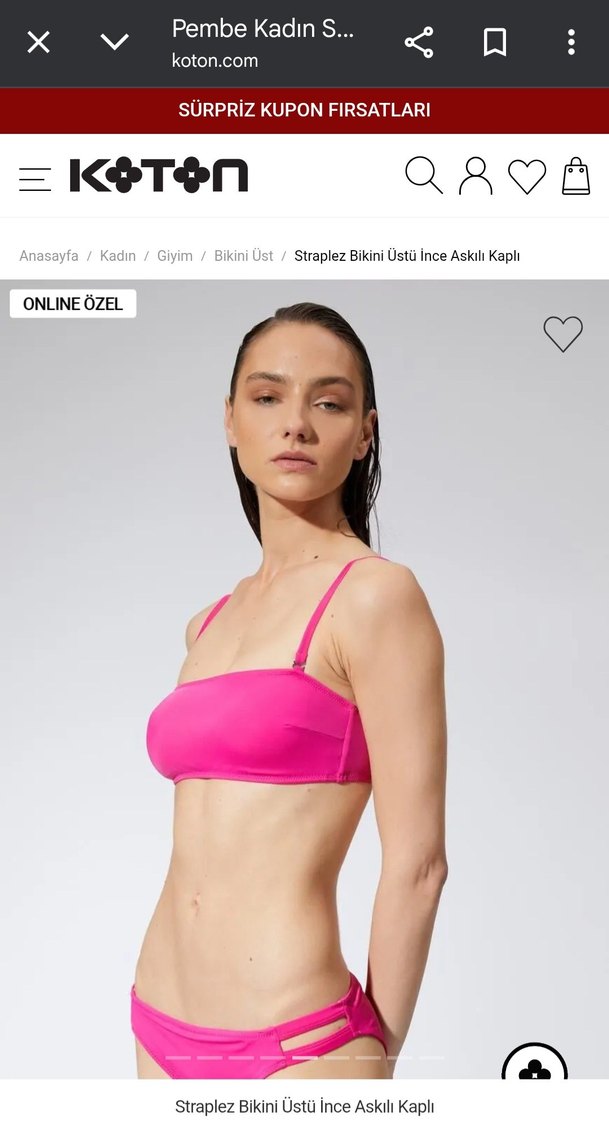View favorites from the header heart

(527, 177)
